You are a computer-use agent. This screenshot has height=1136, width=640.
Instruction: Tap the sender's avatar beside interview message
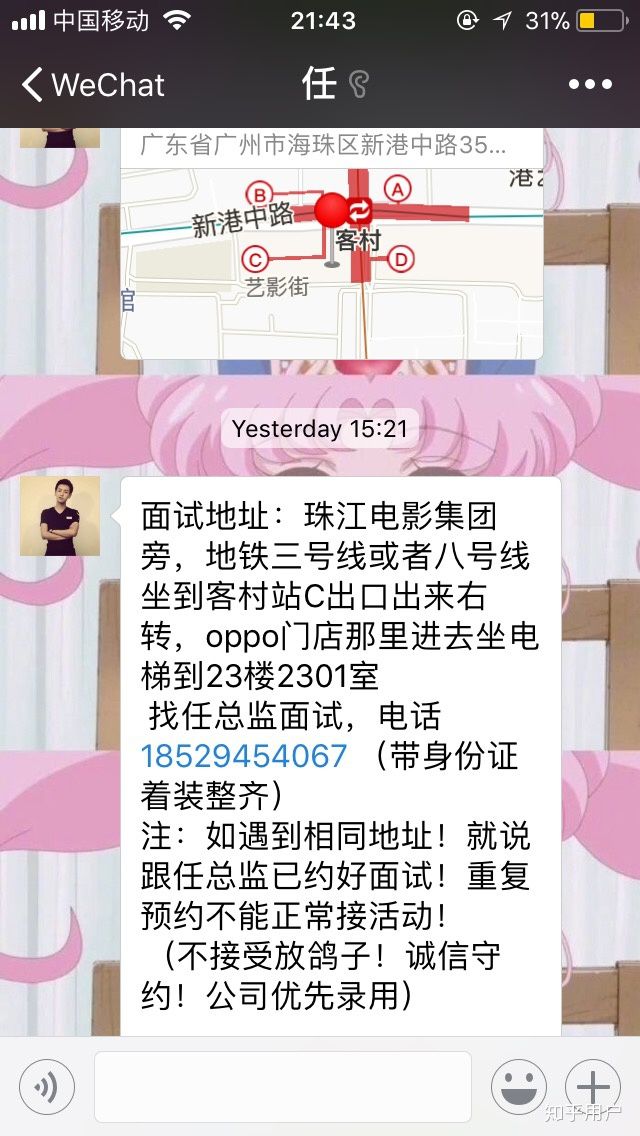(x=60, y=516)
